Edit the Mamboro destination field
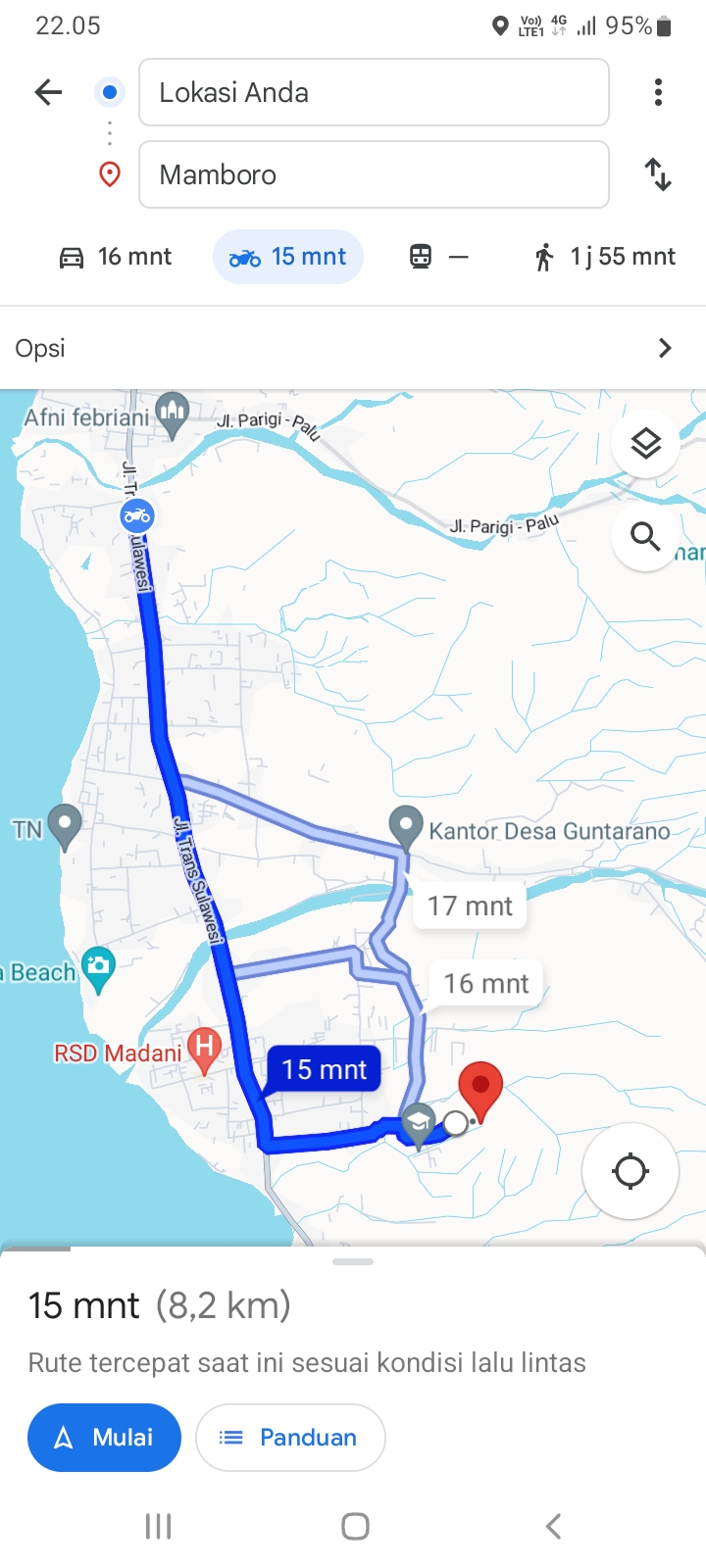Viewport: 706px width, 1568px height. tap(374, 174)
